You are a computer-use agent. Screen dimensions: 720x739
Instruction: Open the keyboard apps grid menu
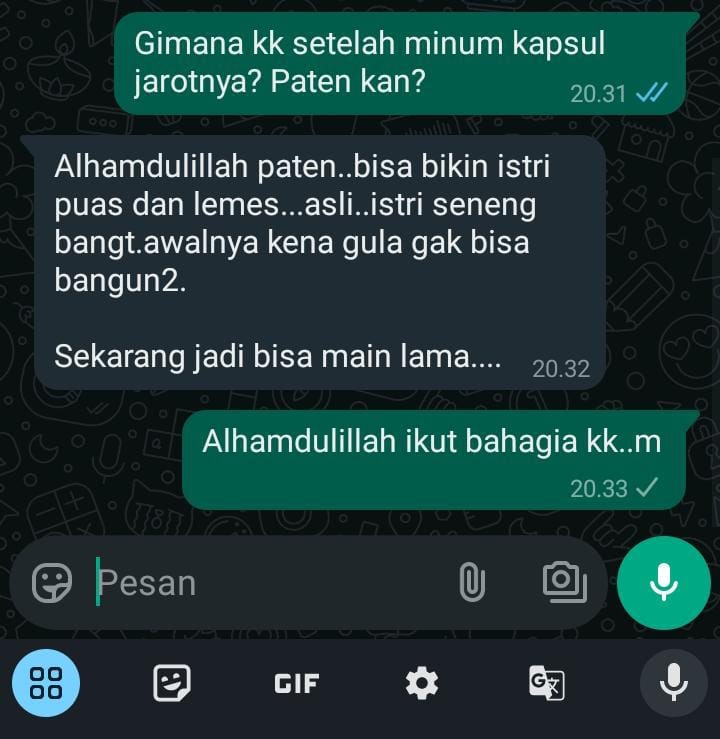tap(46, 683)
